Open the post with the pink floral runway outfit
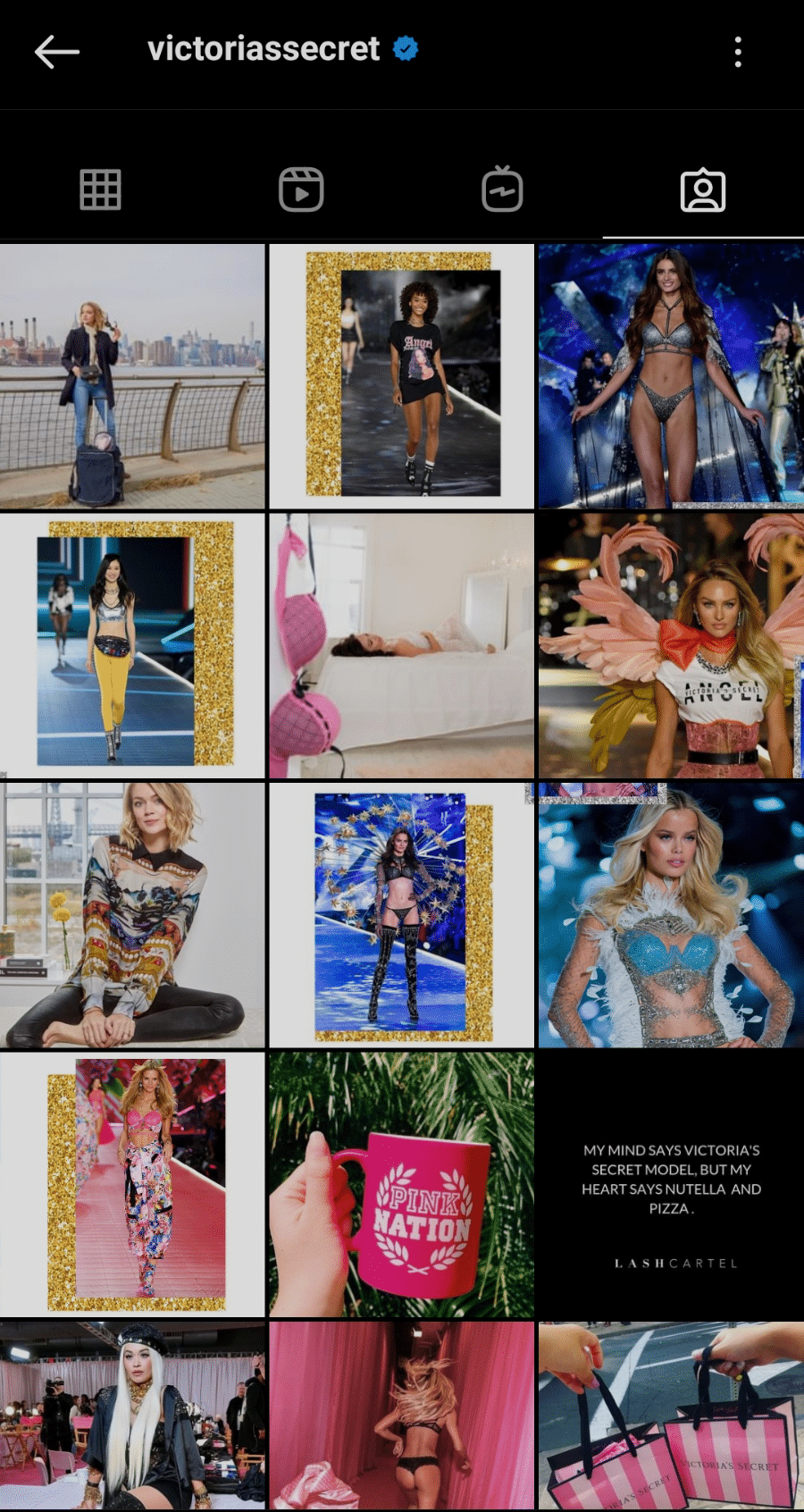The image size is (804, 1512). click(x=132, y=1184)
